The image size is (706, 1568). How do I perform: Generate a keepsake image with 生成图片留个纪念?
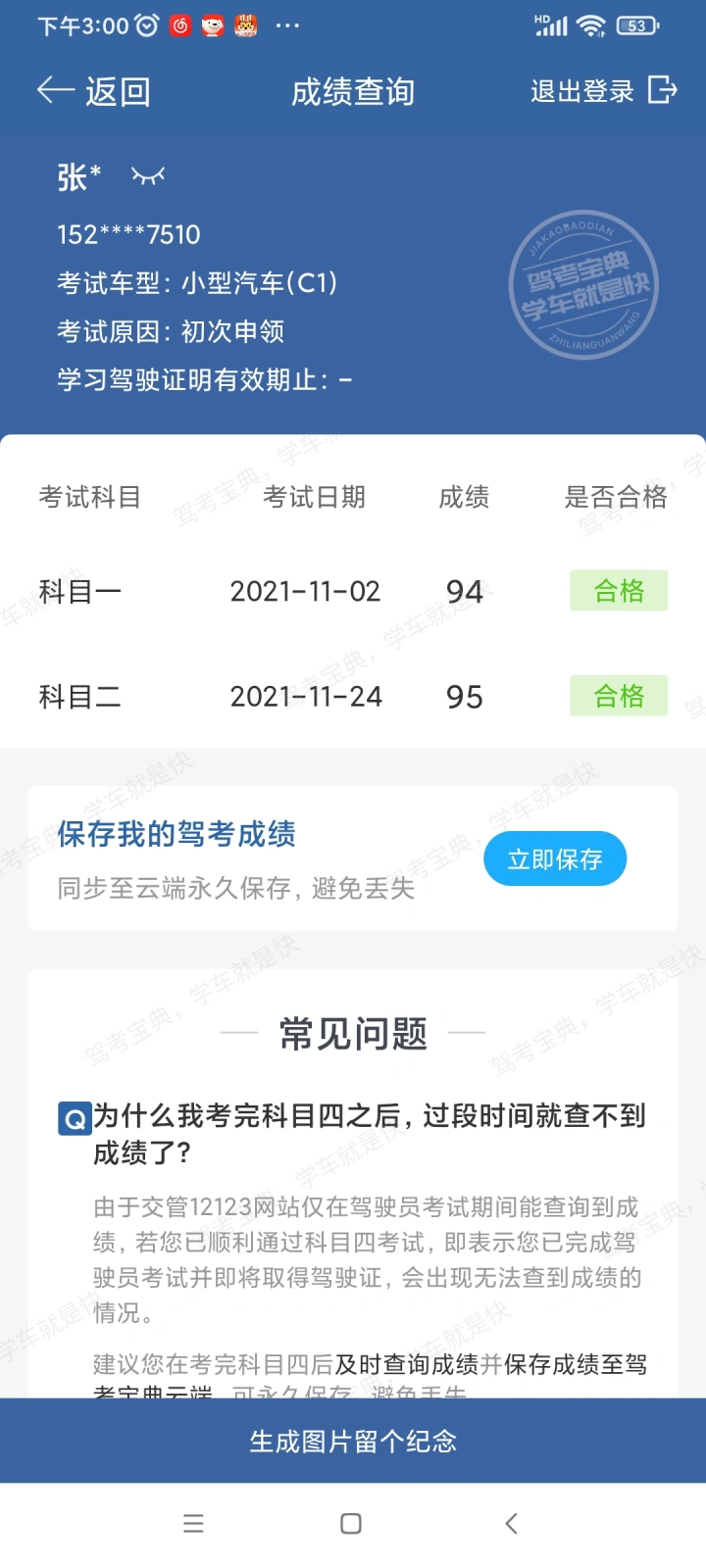(x=353, y=1441)
